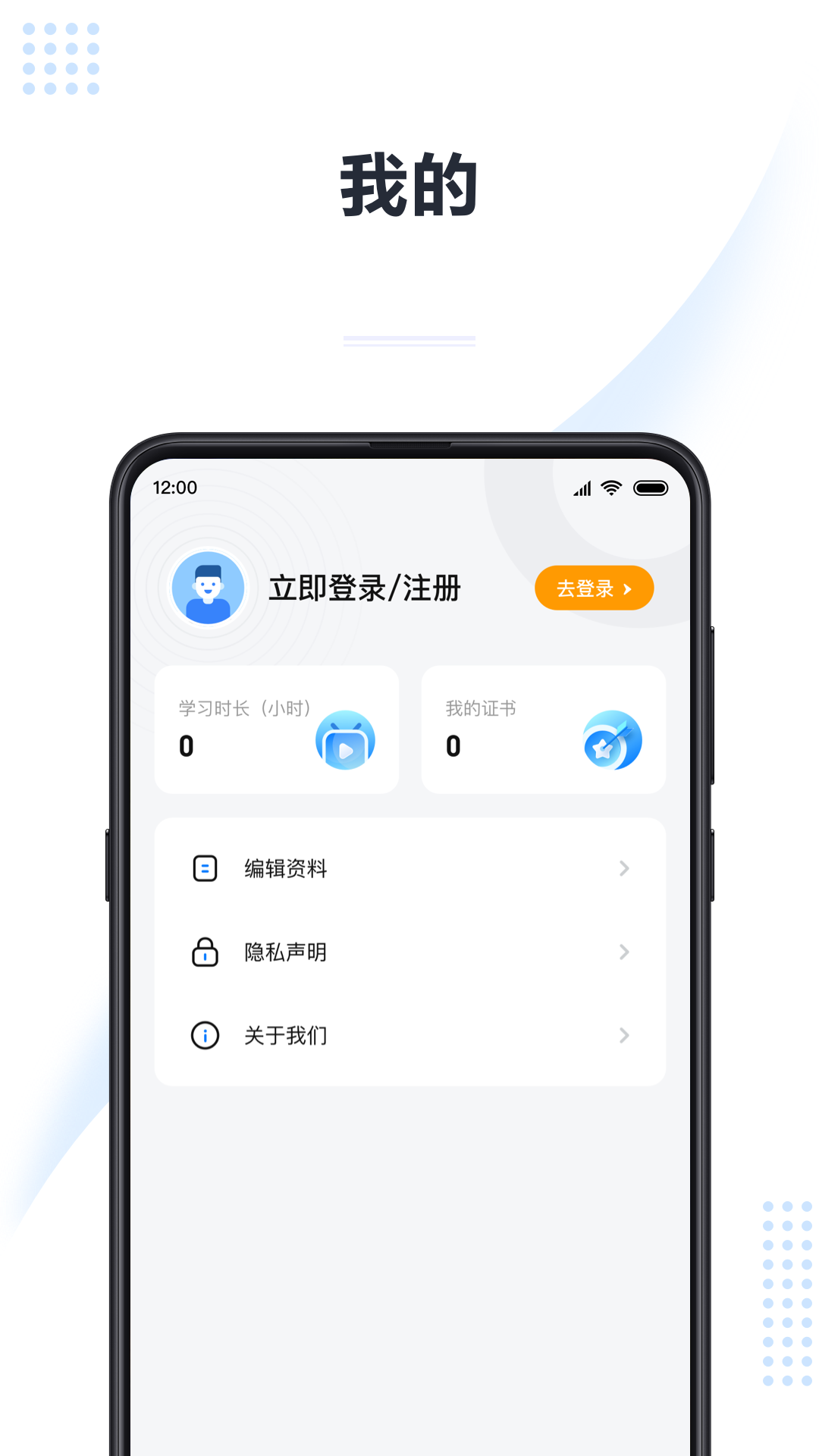
Task: Open the 编辑资料 menu entry
Action: (x=284, y=868)
